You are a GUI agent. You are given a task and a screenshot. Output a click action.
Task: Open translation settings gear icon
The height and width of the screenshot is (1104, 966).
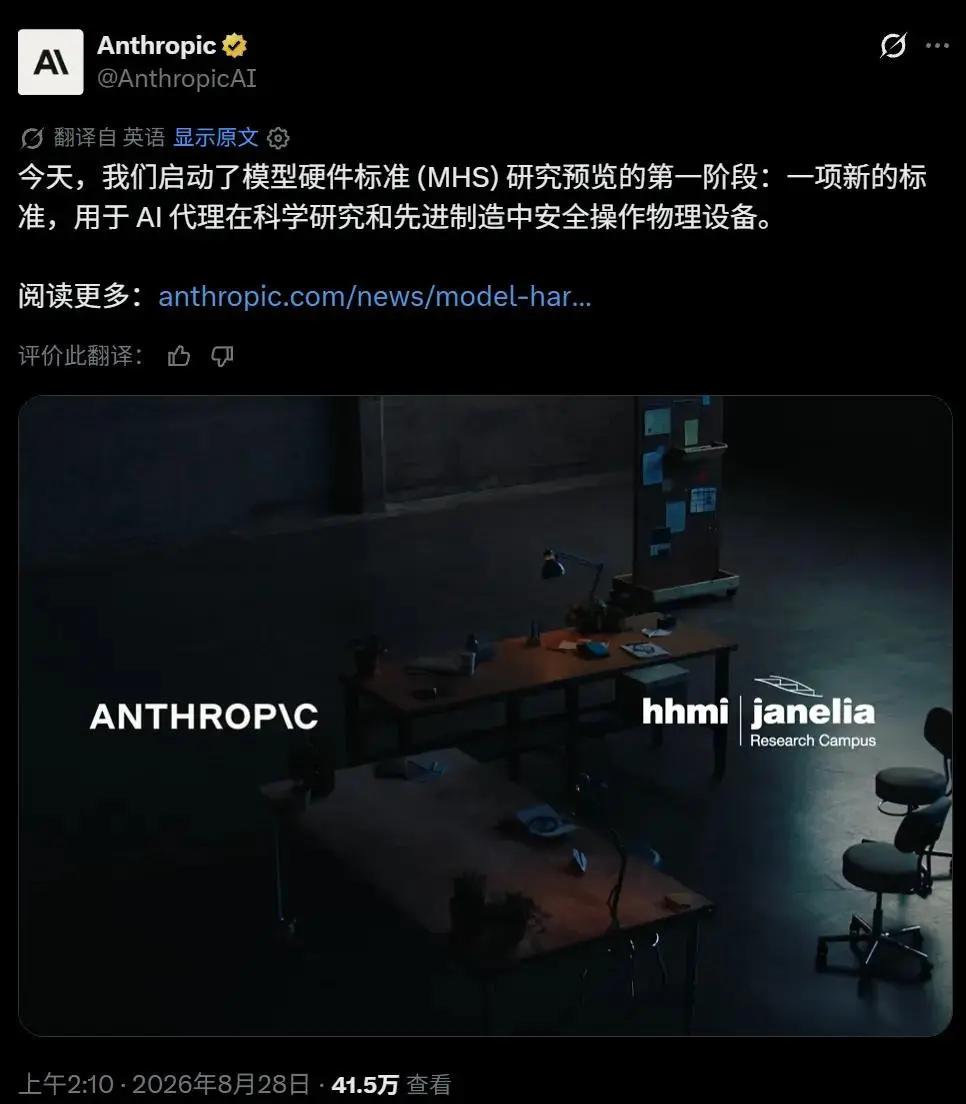[x=278, y=138]
